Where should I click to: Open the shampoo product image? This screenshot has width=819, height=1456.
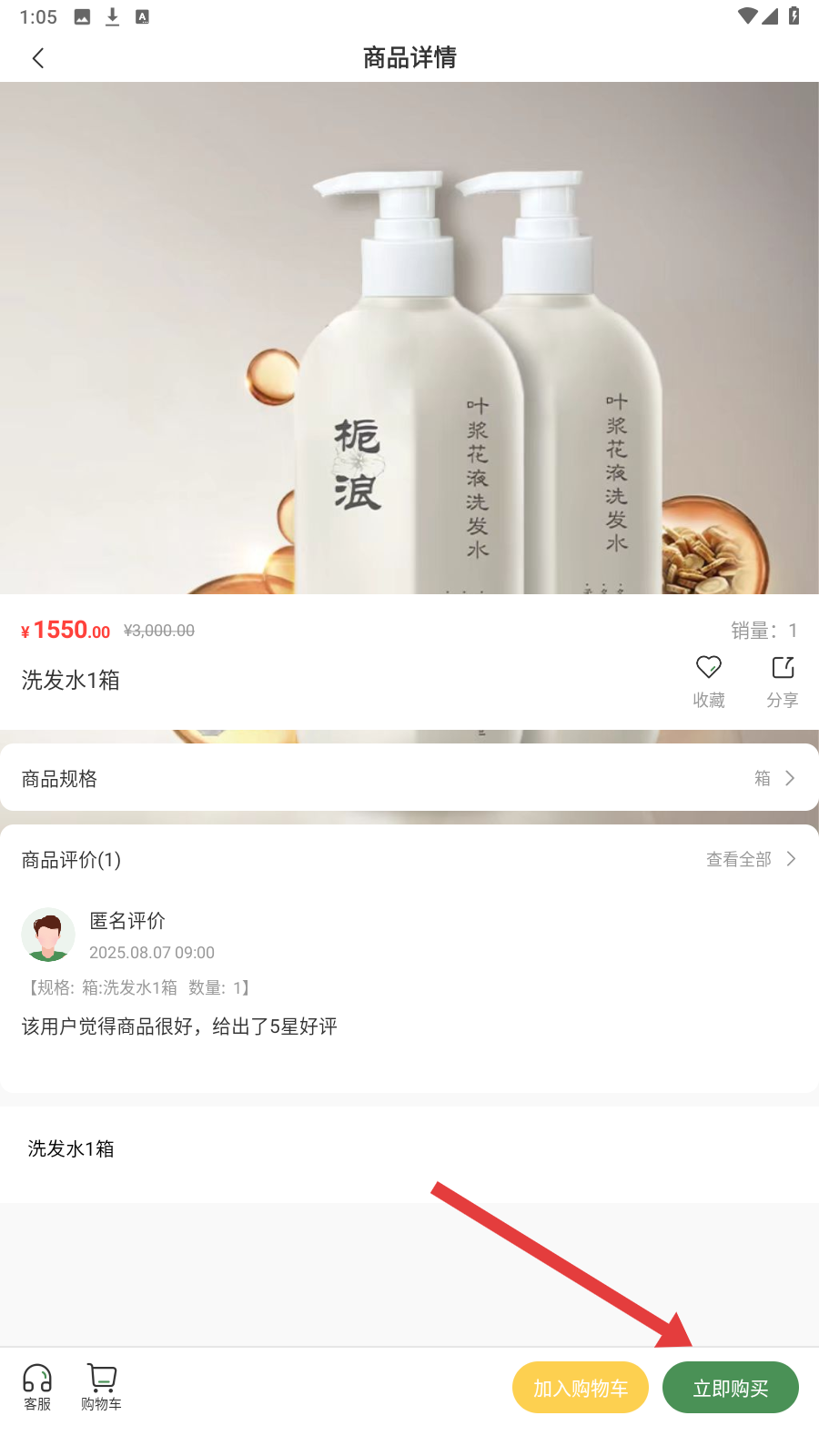point(409,339)
